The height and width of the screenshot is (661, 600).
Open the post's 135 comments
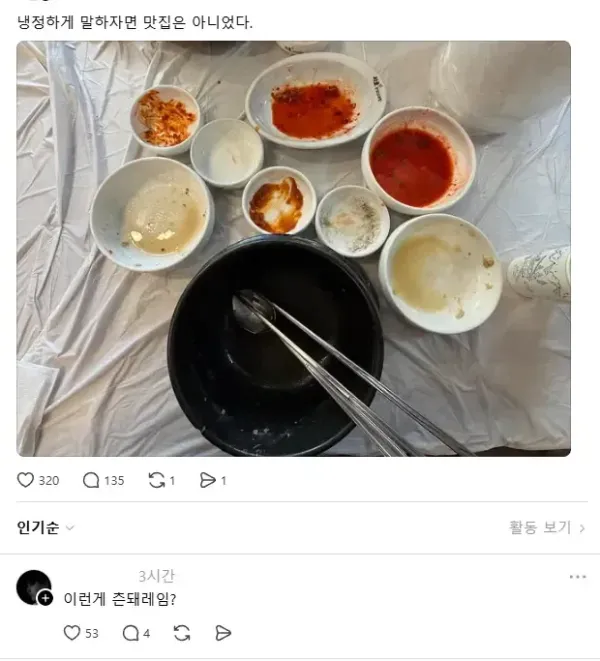[92, 480]
